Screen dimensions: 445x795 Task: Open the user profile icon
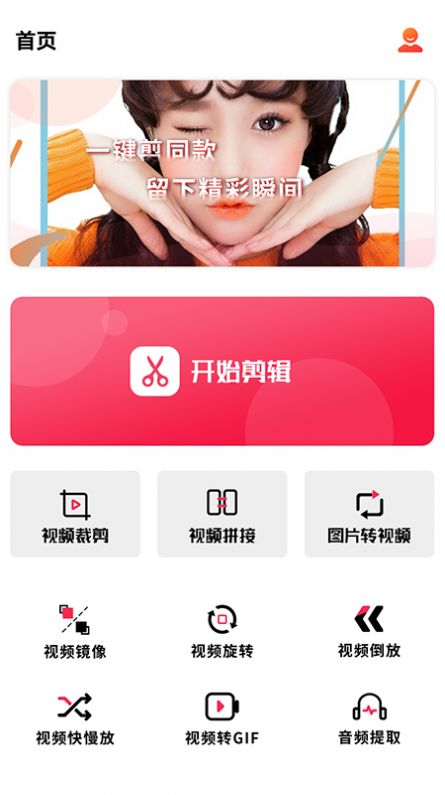click(x=410, y=41)
